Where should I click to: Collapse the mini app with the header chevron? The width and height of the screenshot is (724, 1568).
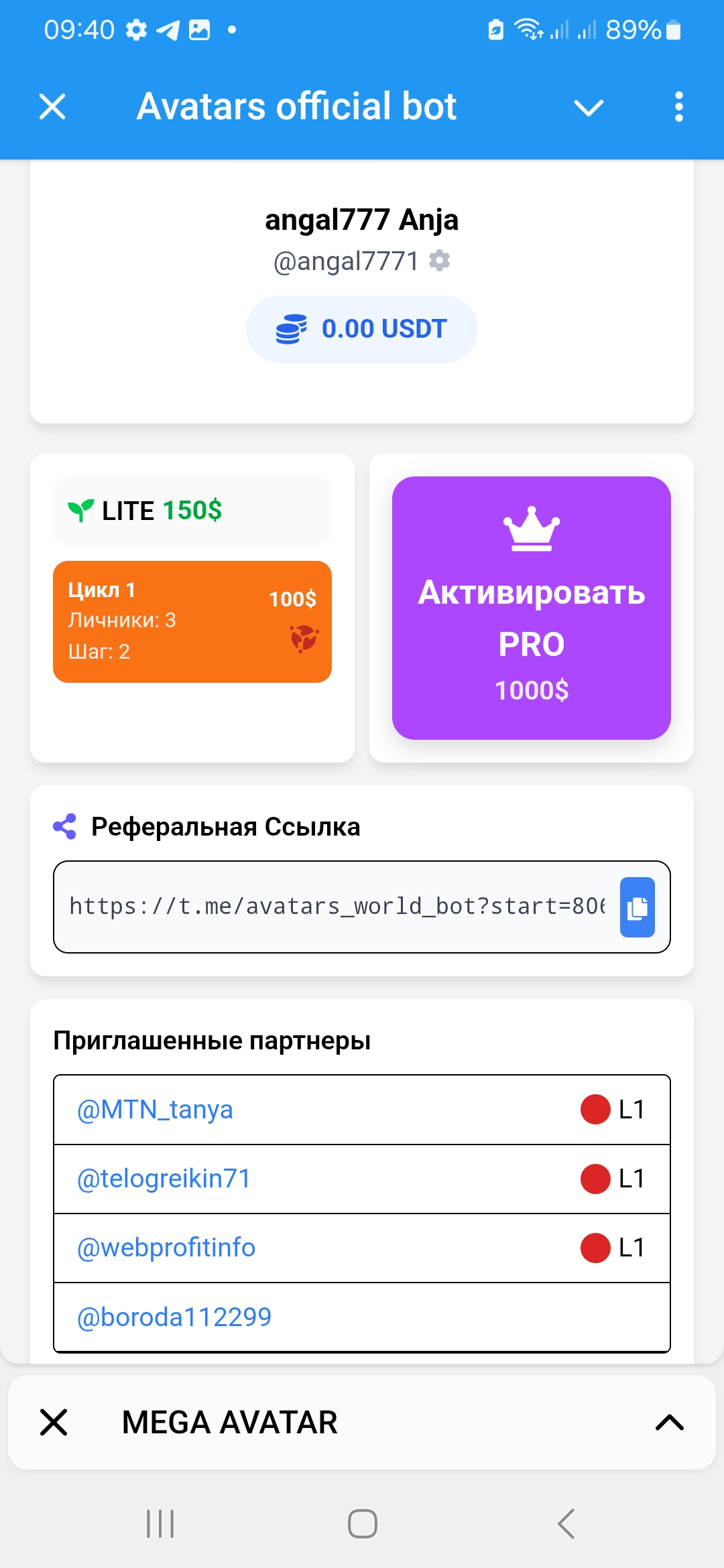pyautogui.click(x=589, y=107)
